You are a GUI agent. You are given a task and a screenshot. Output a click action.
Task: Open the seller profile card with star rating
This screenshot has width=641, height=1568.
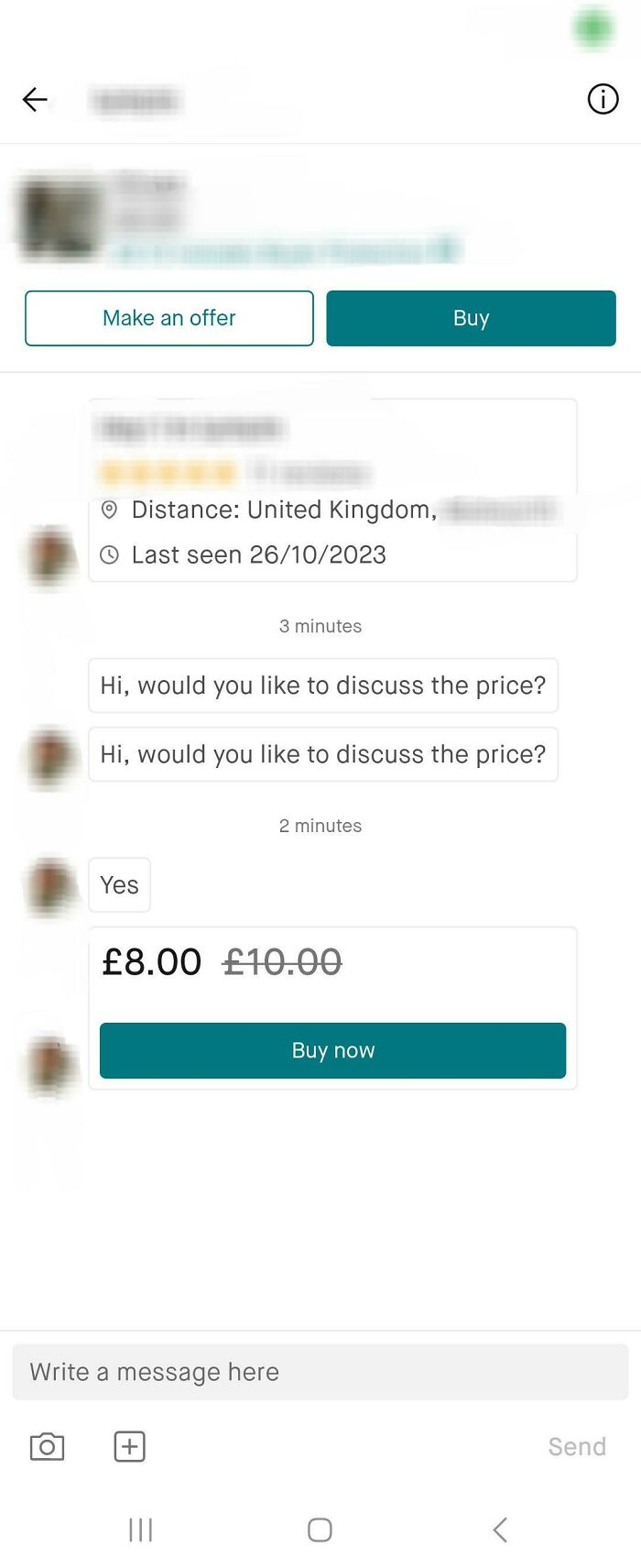point(331,449)
